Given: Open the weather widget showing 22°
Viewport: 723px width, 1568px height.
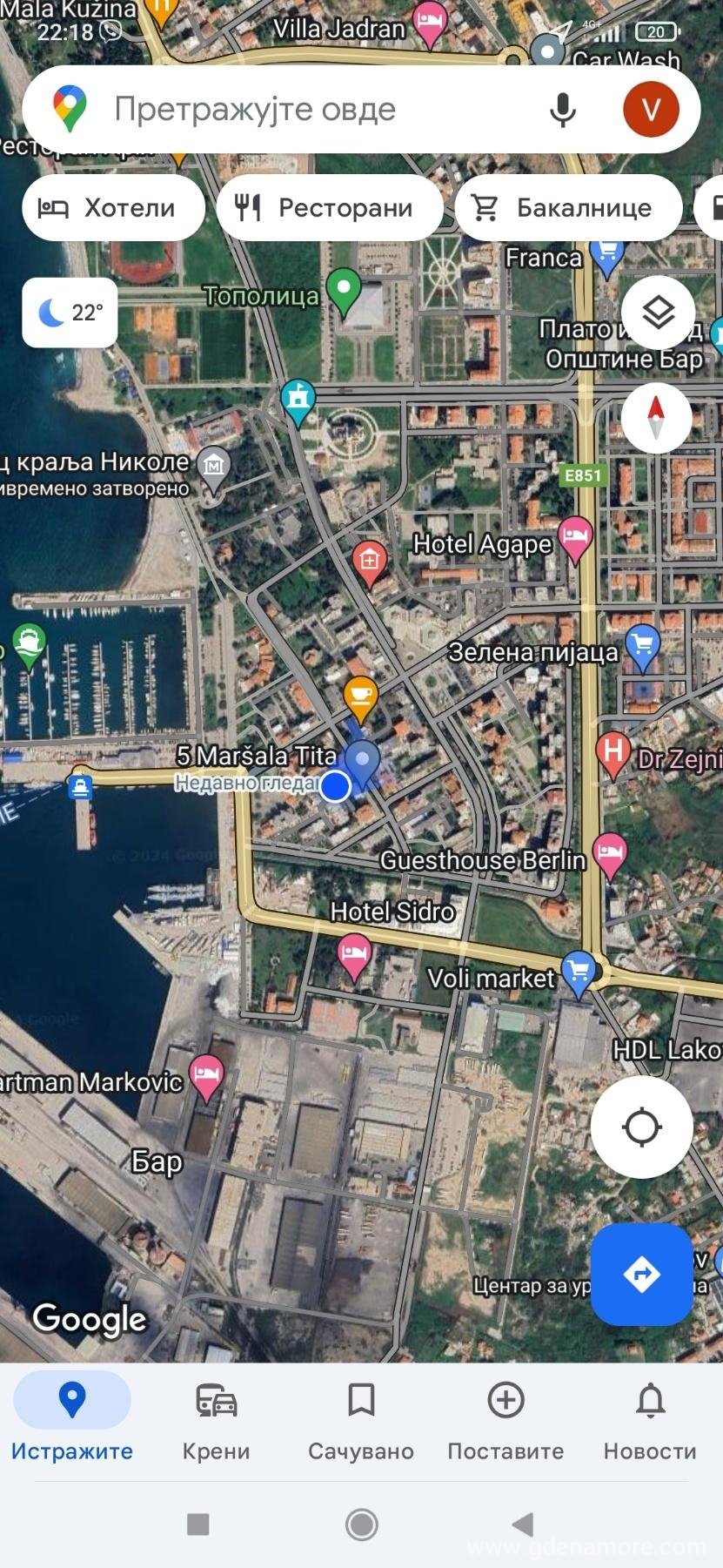Looking at the screenshot, I should pyautogui.click(x=70, y=313).
